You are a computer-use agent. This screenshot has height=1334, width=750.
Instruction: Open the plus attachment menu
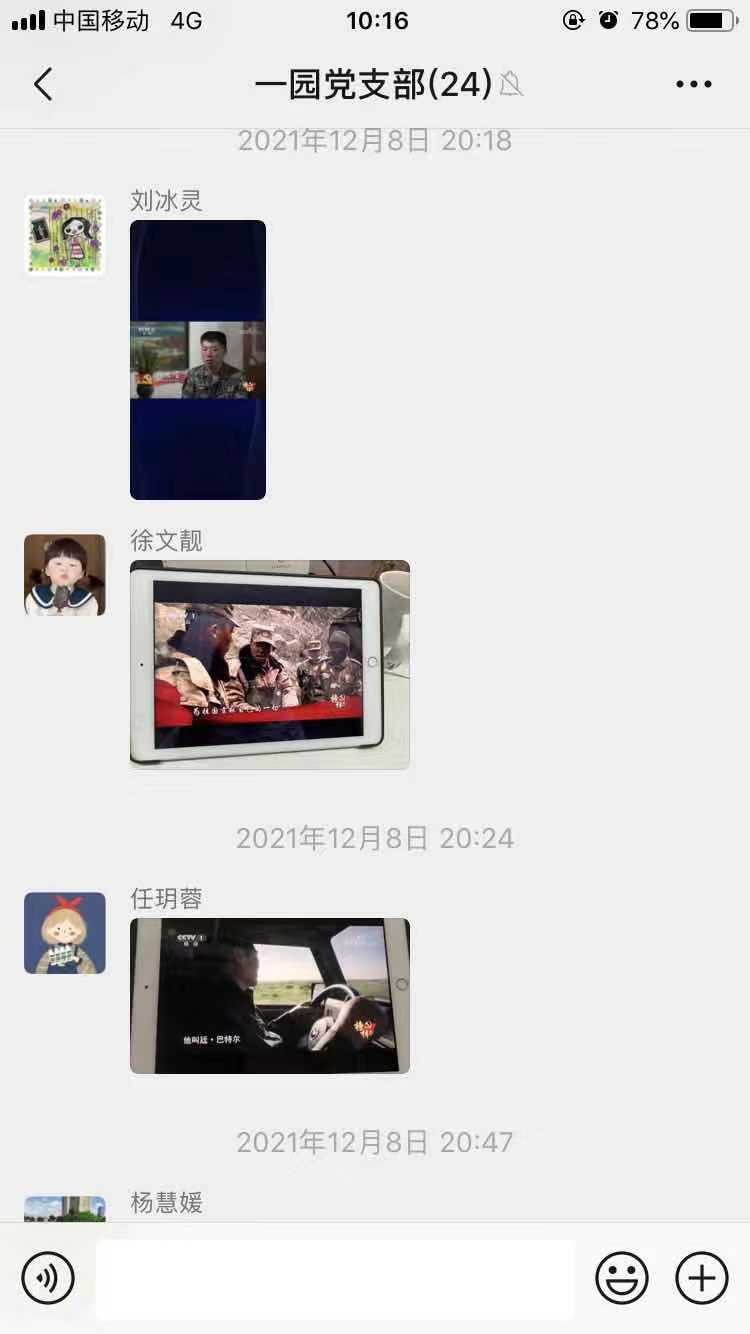(702, 1278)
